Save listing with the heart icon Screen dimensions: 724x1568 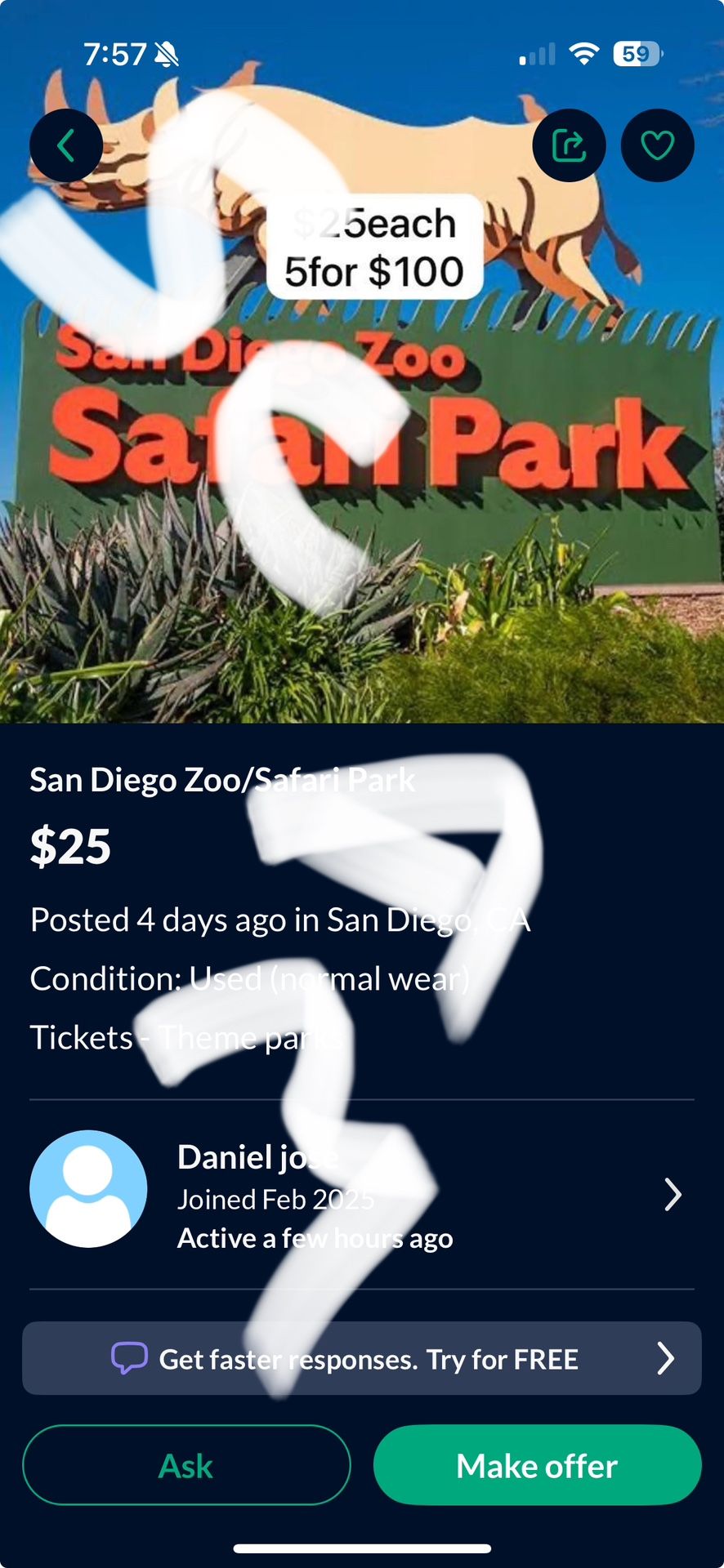tap(657, 145)
